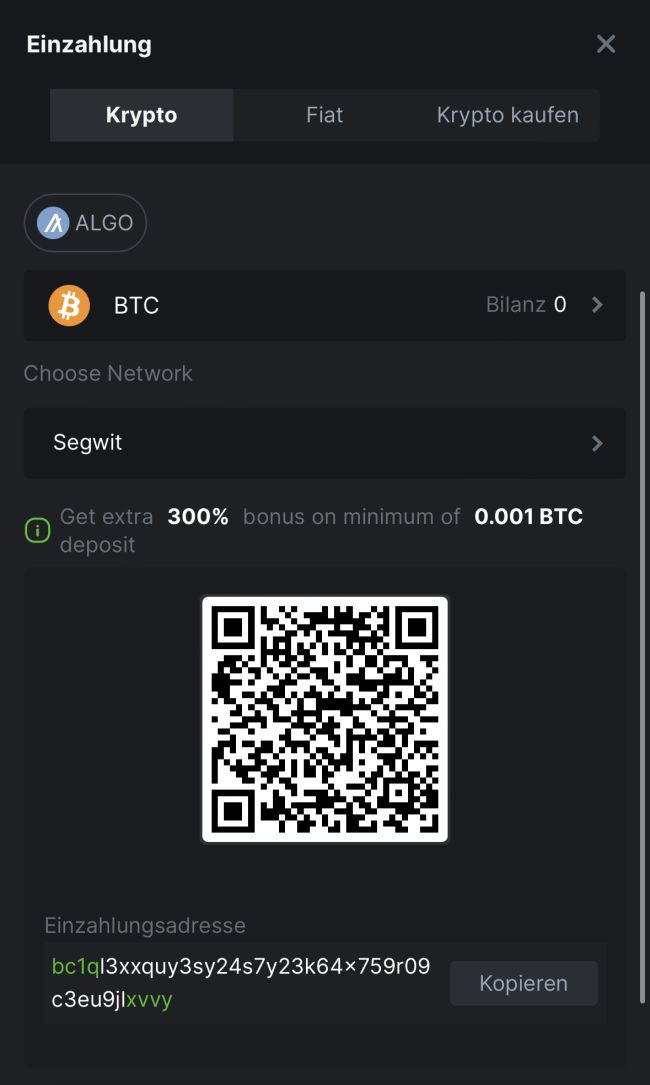Screen dimensions: 650x1085
Task: Expand the Segwit network dropdown
Action: (x=324, y=443)
